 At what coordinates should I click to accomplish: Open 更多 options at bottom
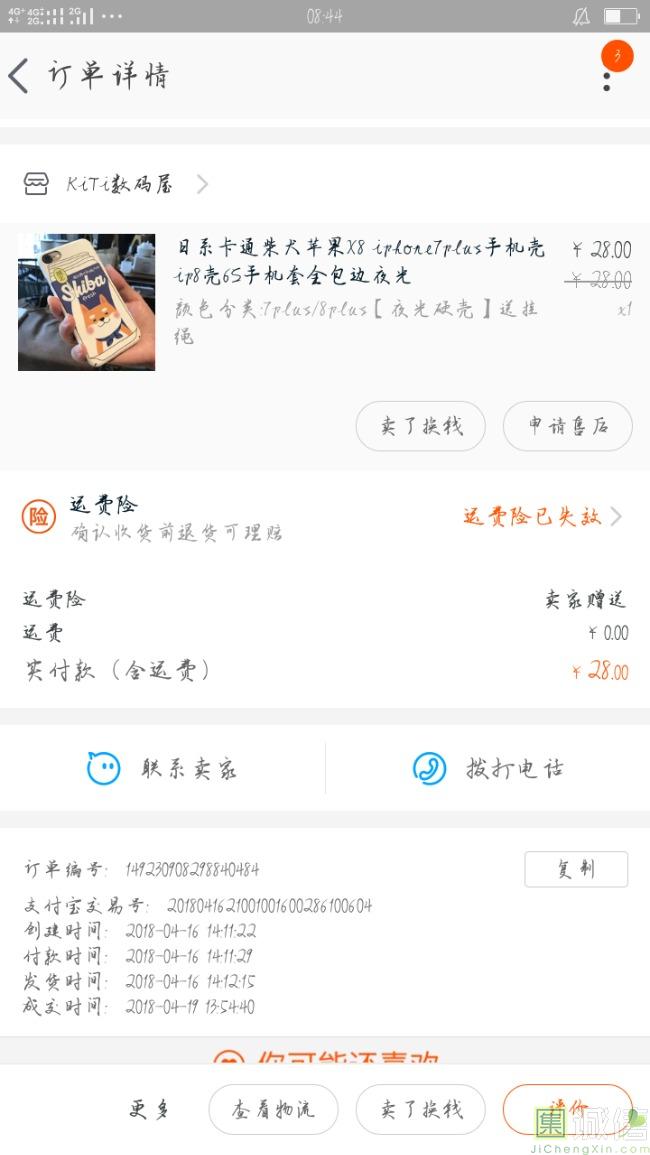[x=151, y=1109]
